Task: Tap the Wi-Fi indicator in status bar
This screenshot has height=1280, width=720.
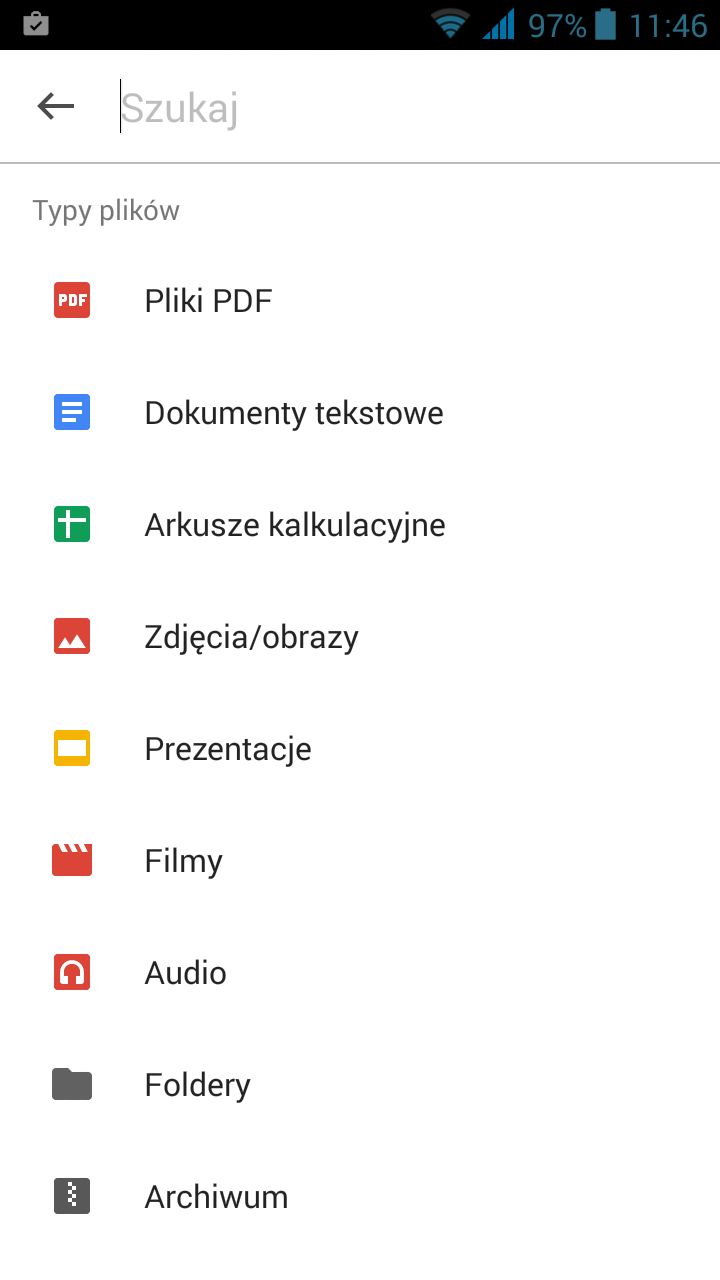Action: click(x=449, y=23)
